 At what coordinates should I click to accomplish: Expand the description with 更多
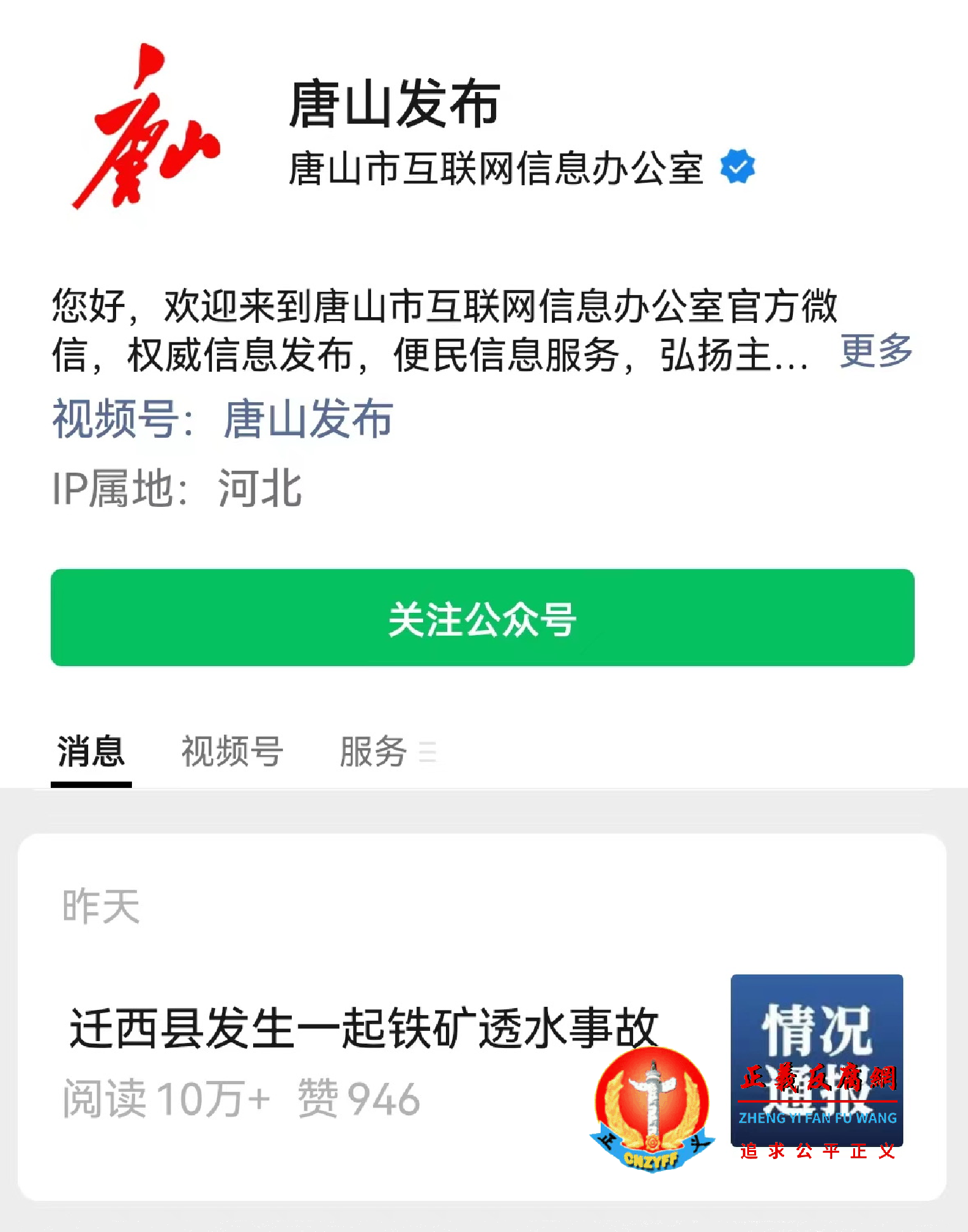pyautogui.click(x=876, y=351)
